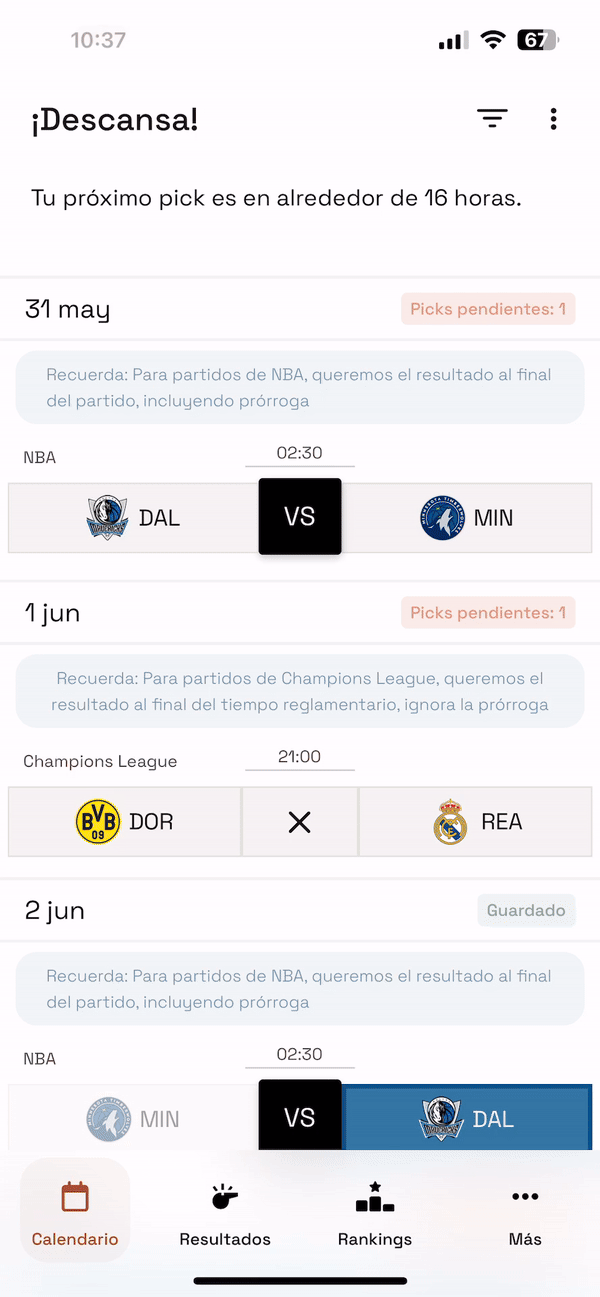This screenshot has height=1297, width=600.
Task: Pick MIN for the 2 jun game
Action: (x=134, y=1118)
